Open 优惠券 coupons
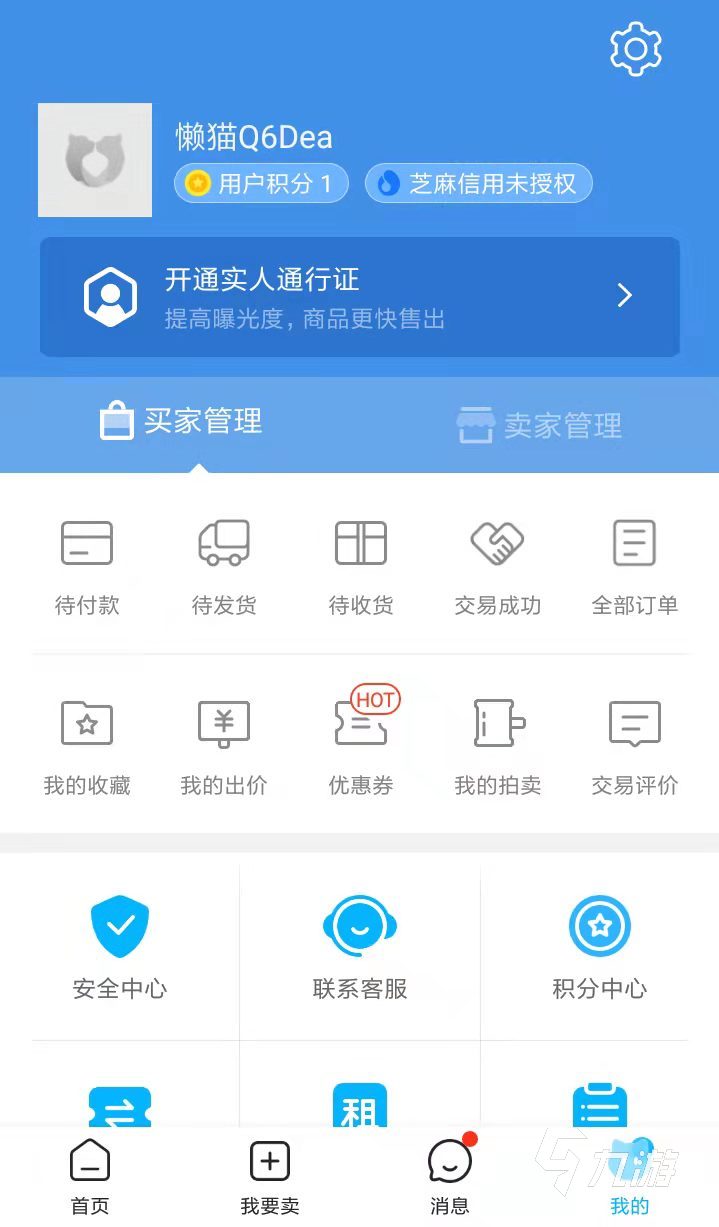This screenshot has height=1227, width=719. [361, 746]
